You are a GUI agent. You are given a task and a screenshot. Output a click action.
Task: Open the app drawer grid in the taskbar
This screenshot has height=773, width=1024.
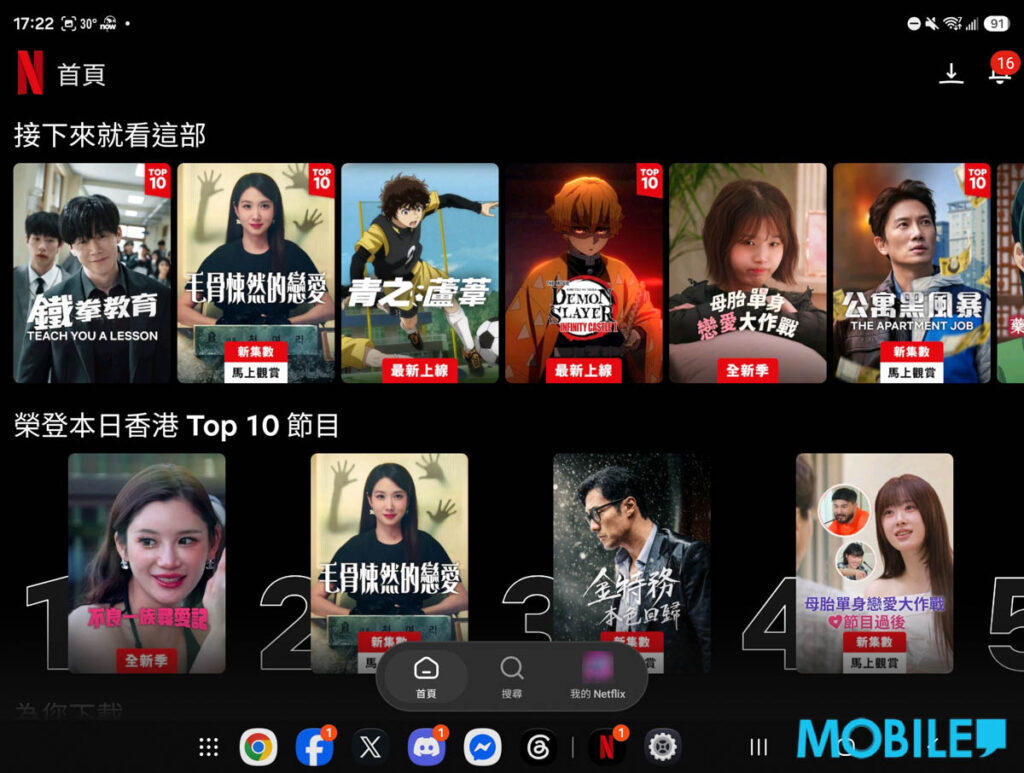pos(208,747)
